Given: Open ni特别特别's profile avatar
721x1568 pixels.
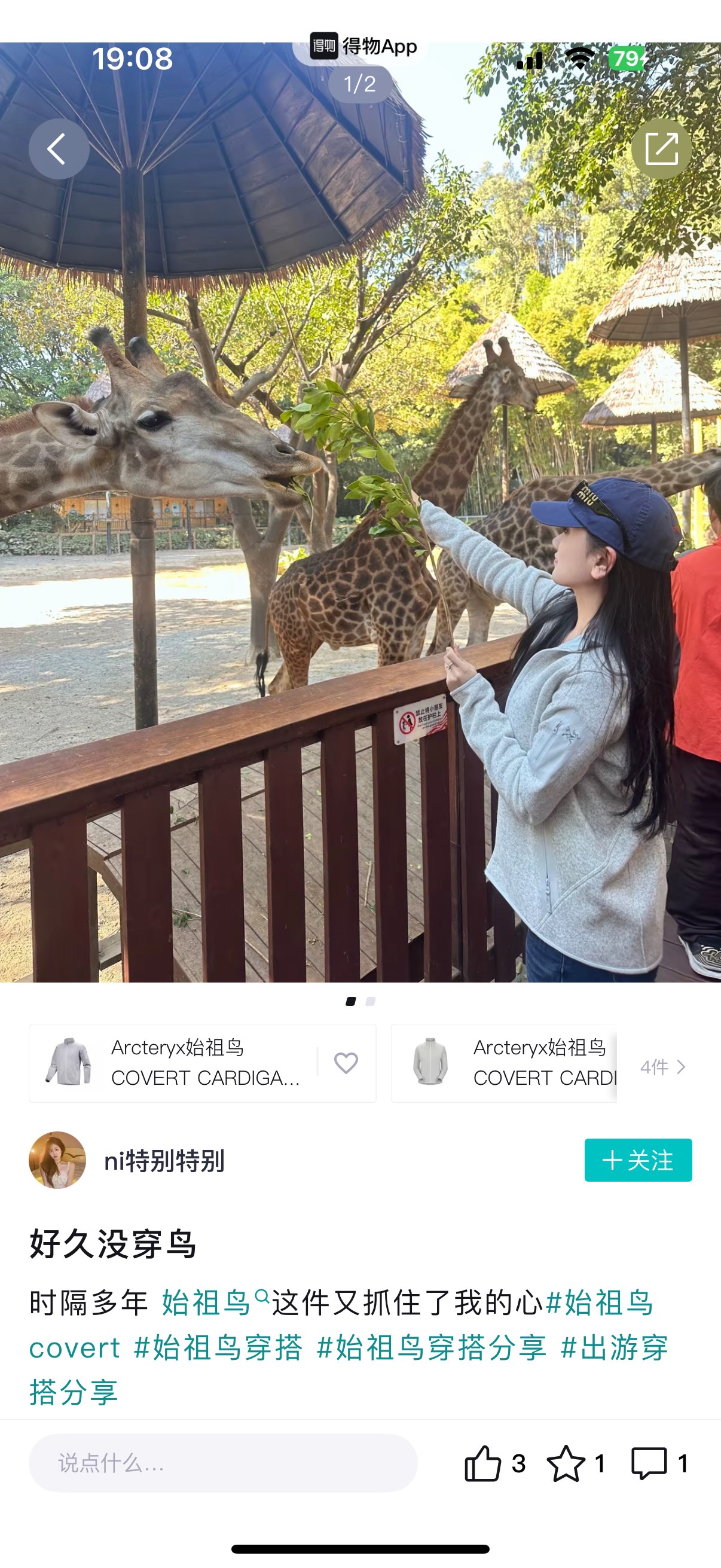Looking at the screenshot, I should pos(57,1160).
